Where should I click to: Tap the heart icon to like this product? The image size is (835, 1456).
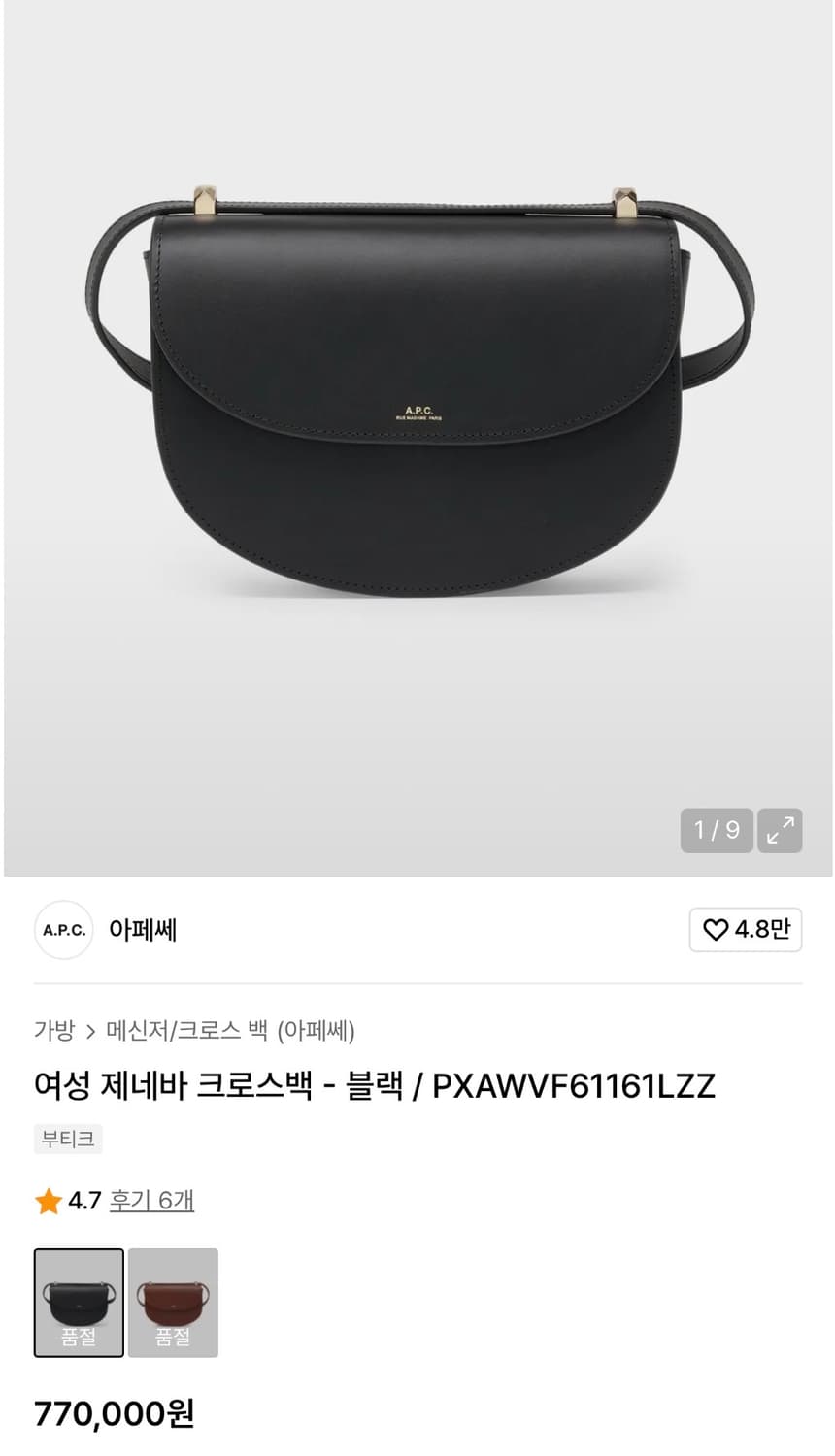coord(715,930)
